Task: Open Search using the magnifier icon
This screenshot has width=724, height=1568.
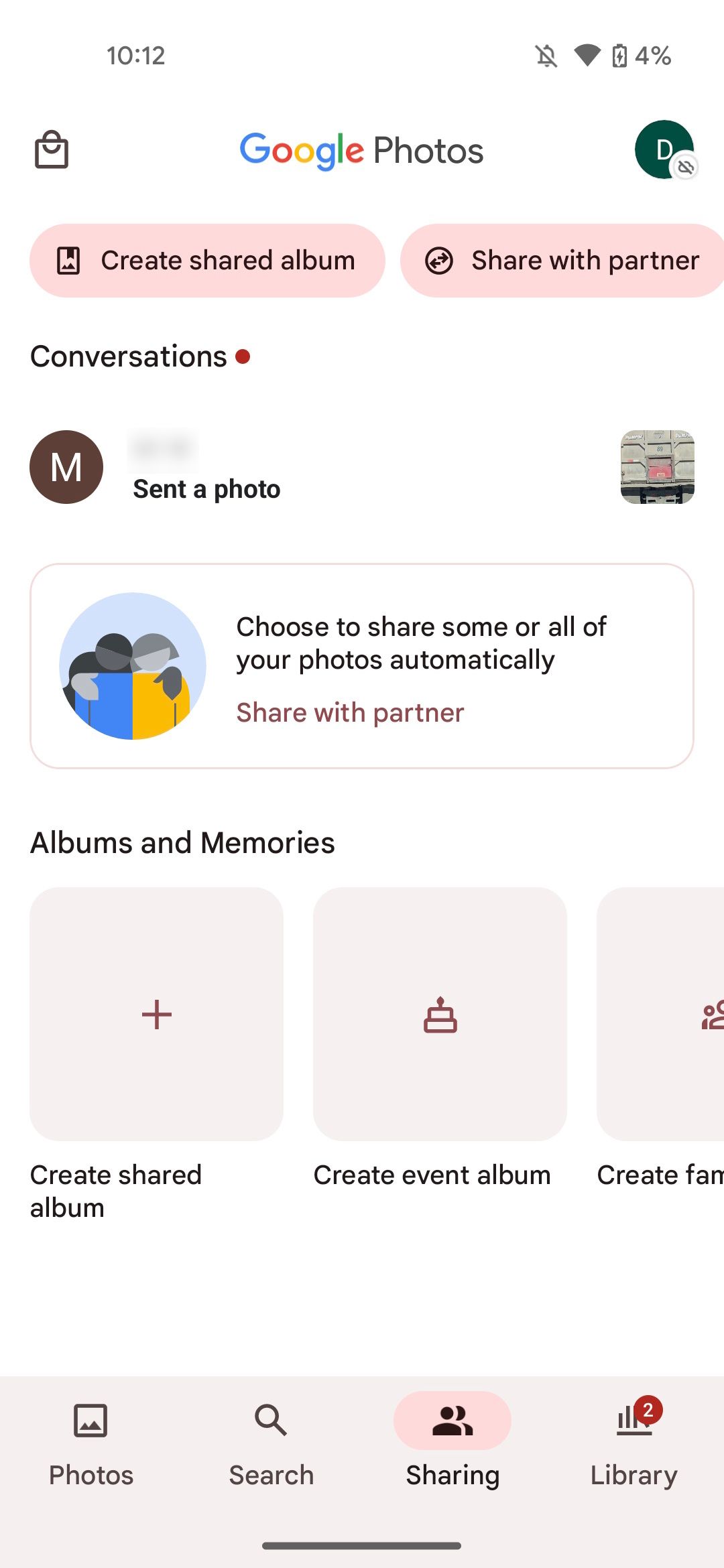Action: (x=271, y=1419)
